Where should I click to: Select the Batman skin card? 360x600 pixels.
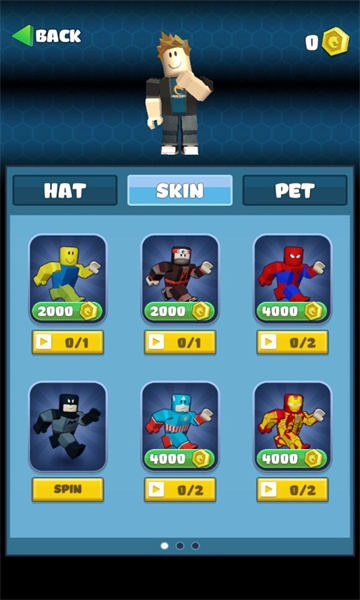pos(68,427)
